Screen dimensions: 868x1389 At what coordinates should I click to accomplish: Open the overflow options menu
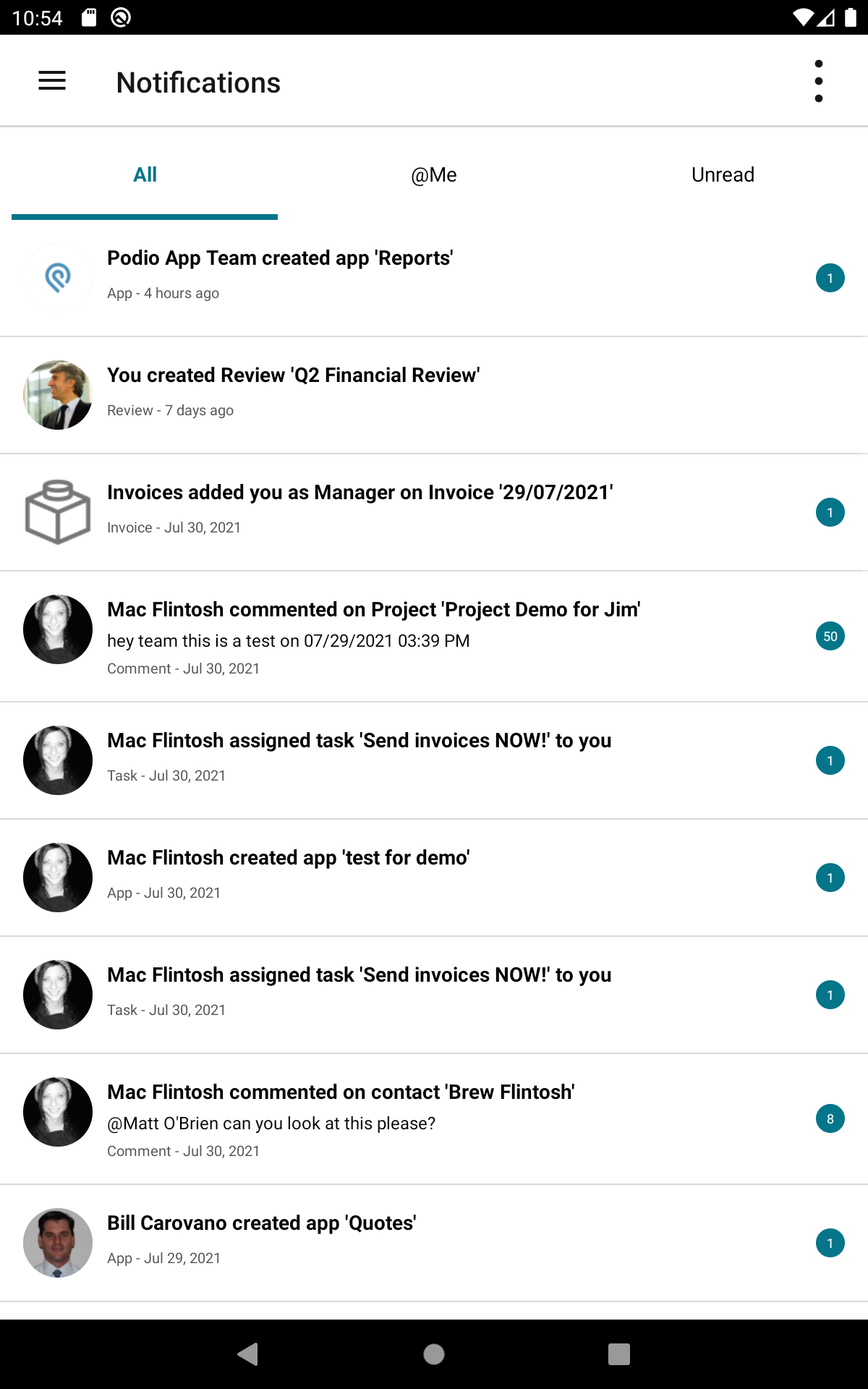point(818,81)
